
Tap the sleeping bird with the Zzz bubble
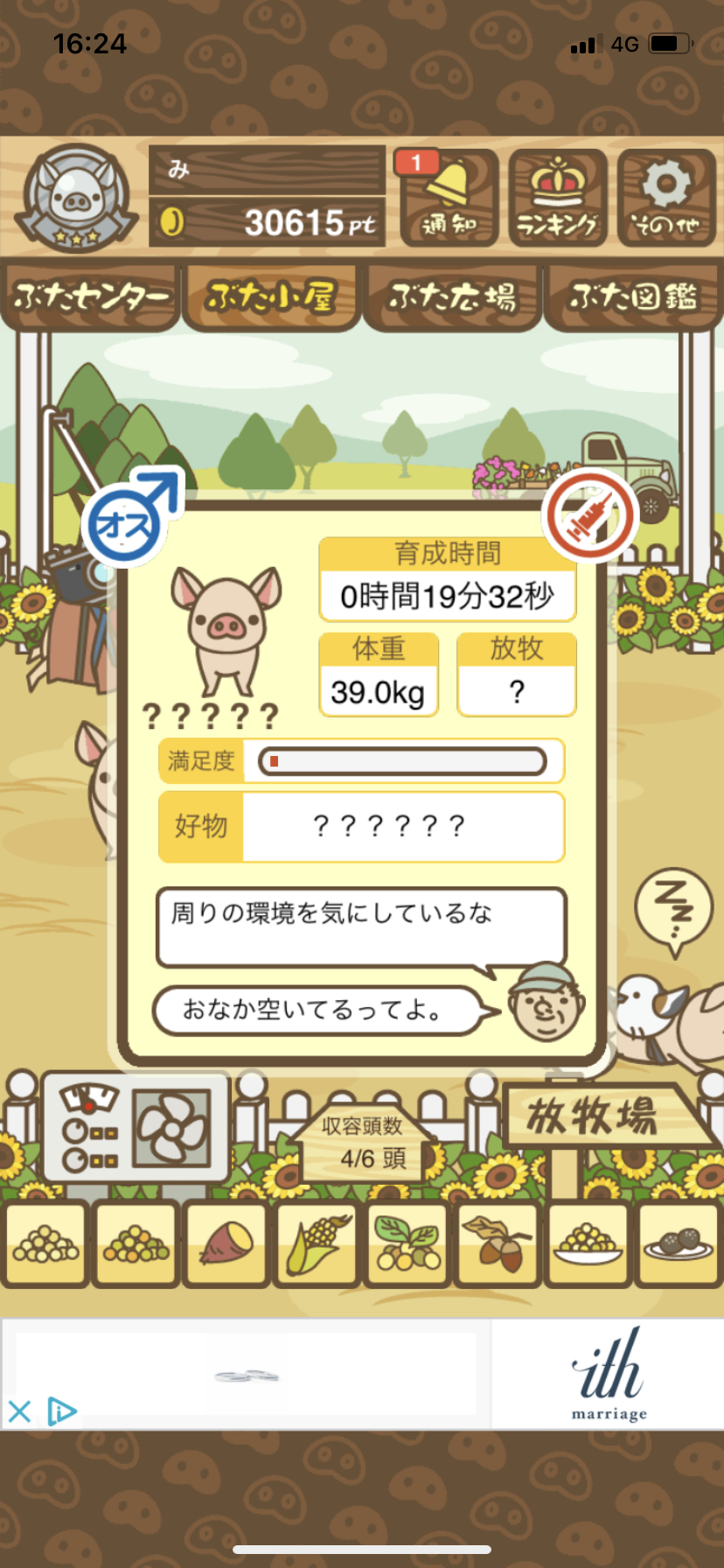pos(644,1011)
